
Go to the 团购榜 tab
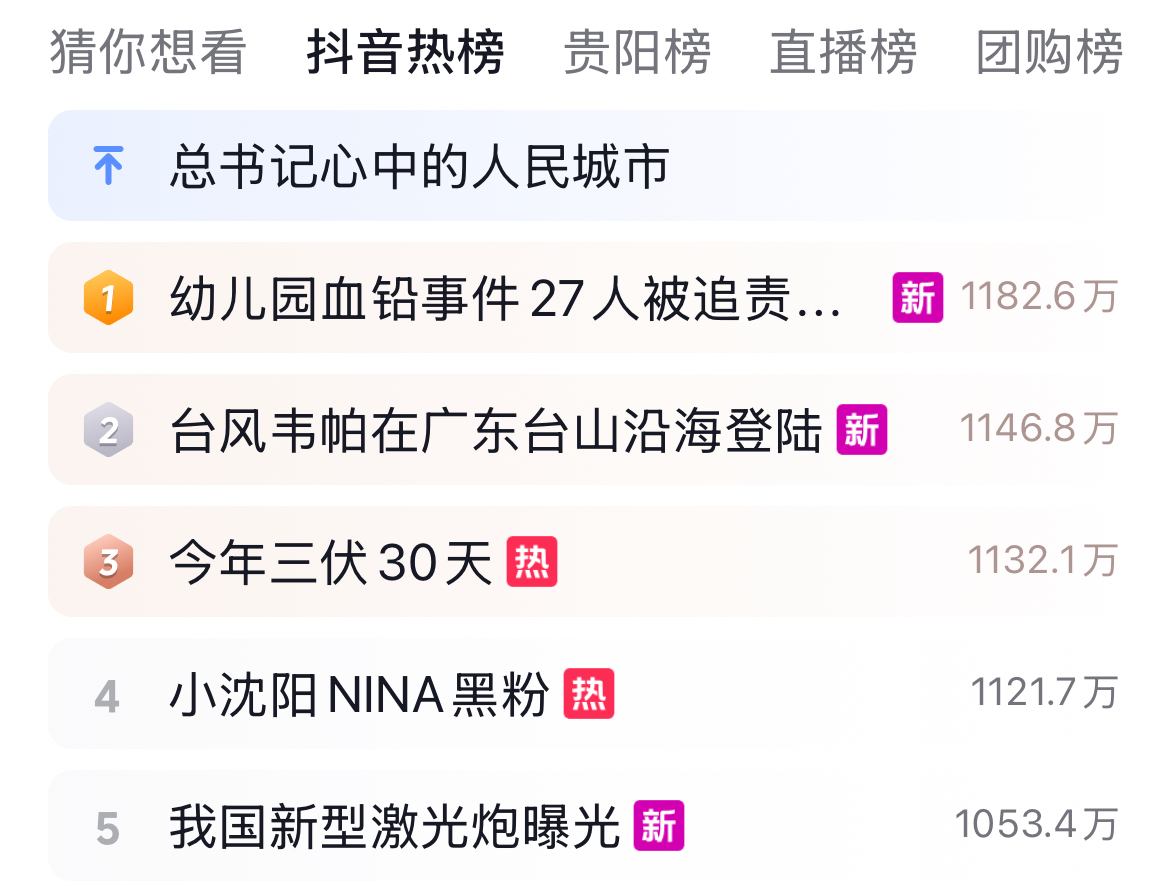click(1050, 52)
